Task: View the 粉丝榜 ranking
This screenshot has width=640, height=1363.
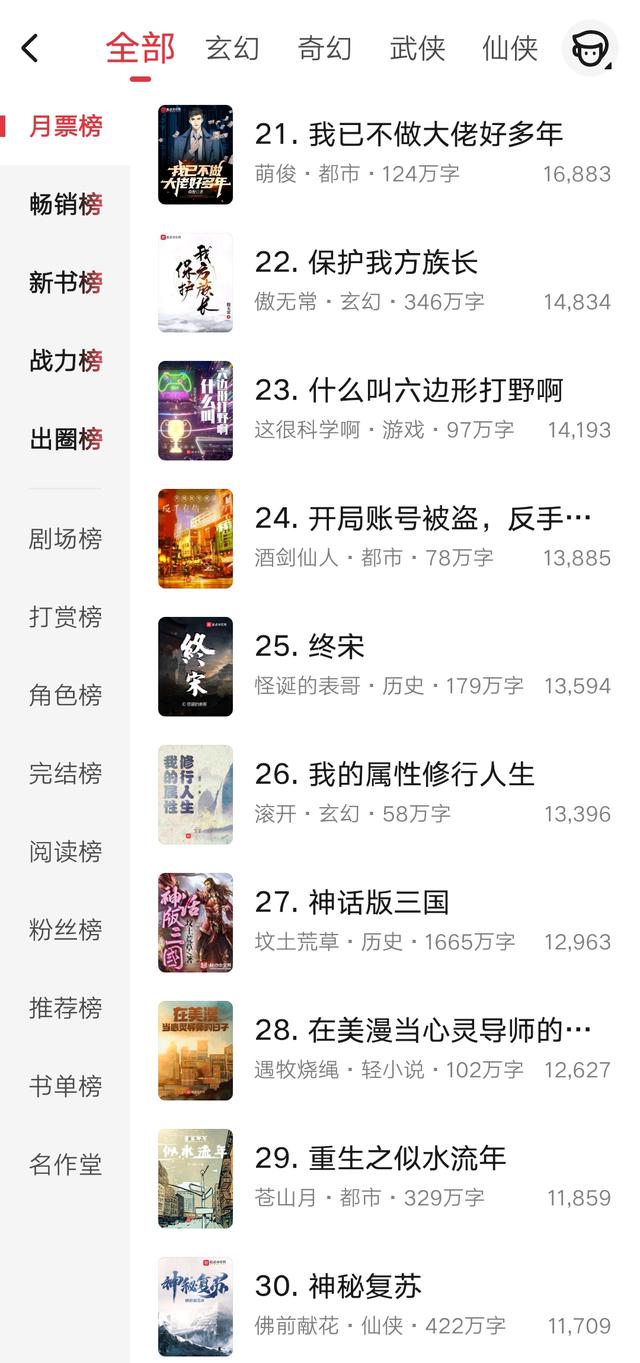Action: (x=66, y=930)
